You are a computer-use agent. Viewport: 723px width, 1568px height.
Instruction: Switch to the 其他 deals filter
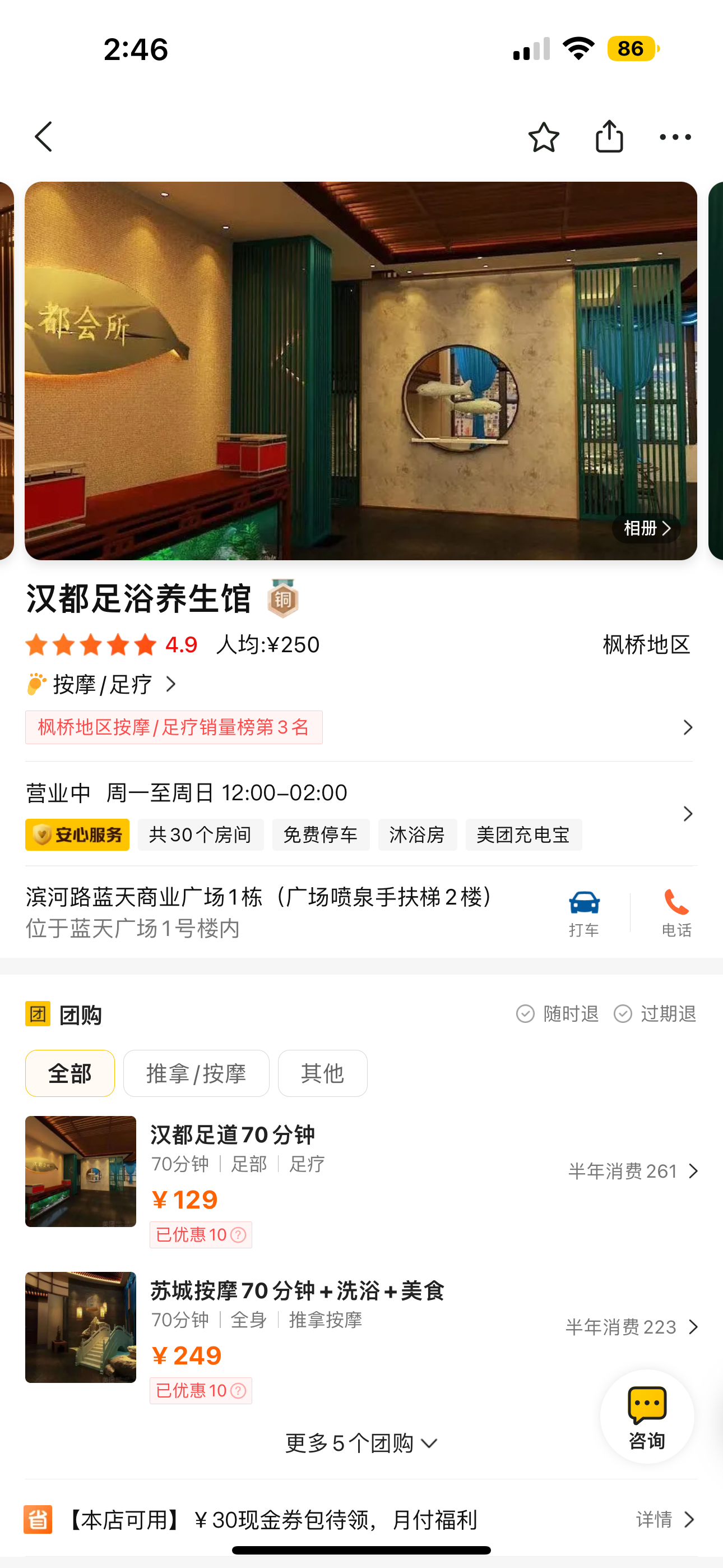point(323,1073)
